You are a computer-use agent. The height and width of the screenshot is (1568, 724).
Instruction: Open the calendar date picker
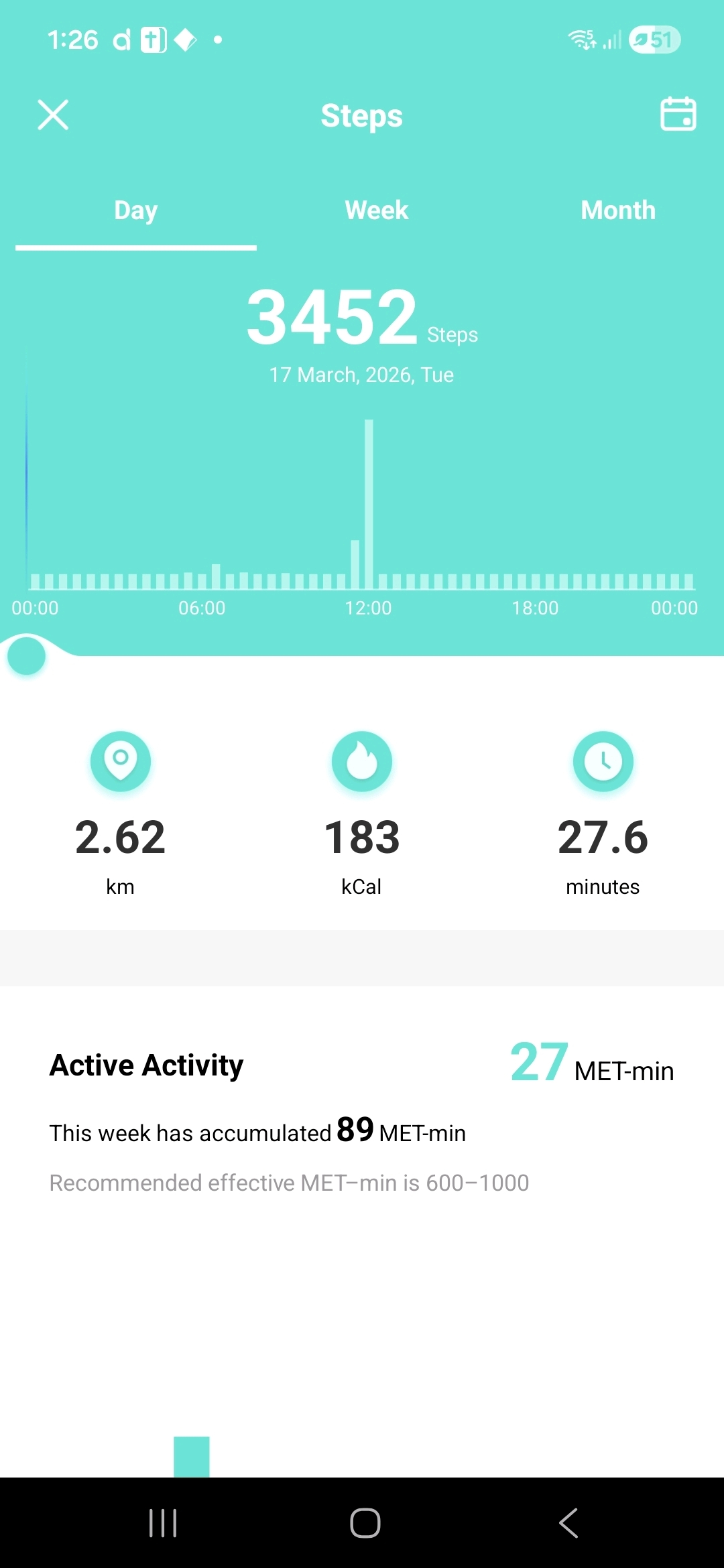pos(678,114)
